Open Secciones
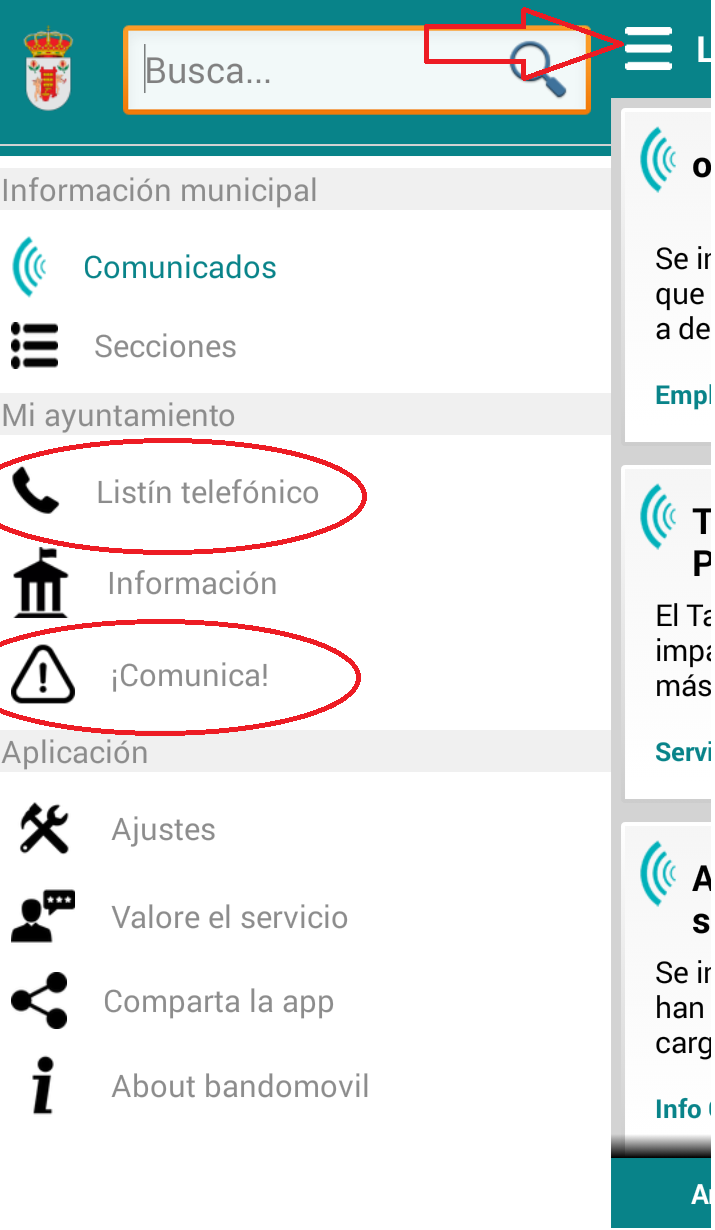Viewport: 715px width, 1230px height. pyautogui.click(x=305, y=346)
